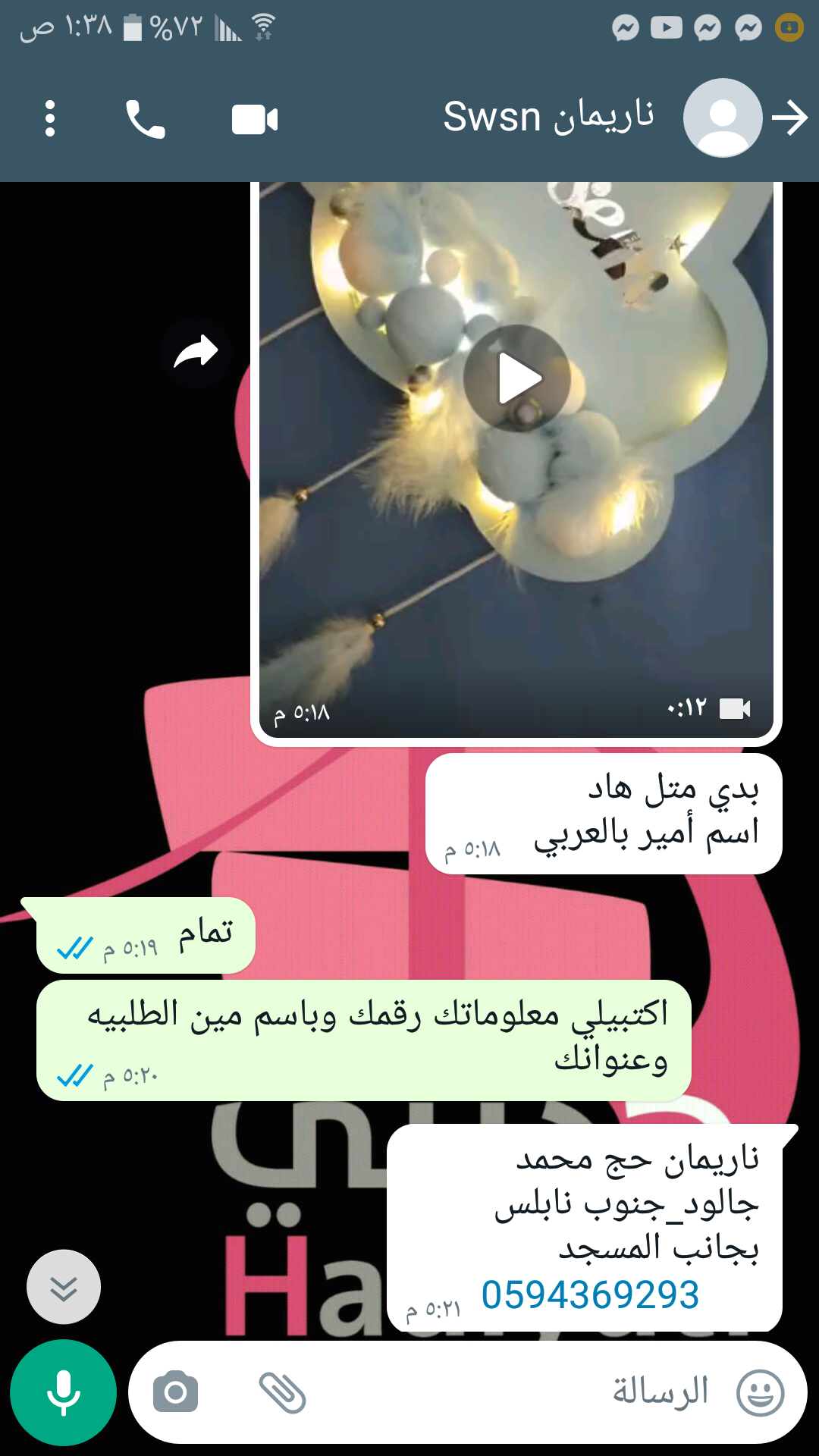Image resolution: width=819 pixels, height=1456 pixels.
Task: Start a voice call with ناريمان
Action: [x=145, y=119]
